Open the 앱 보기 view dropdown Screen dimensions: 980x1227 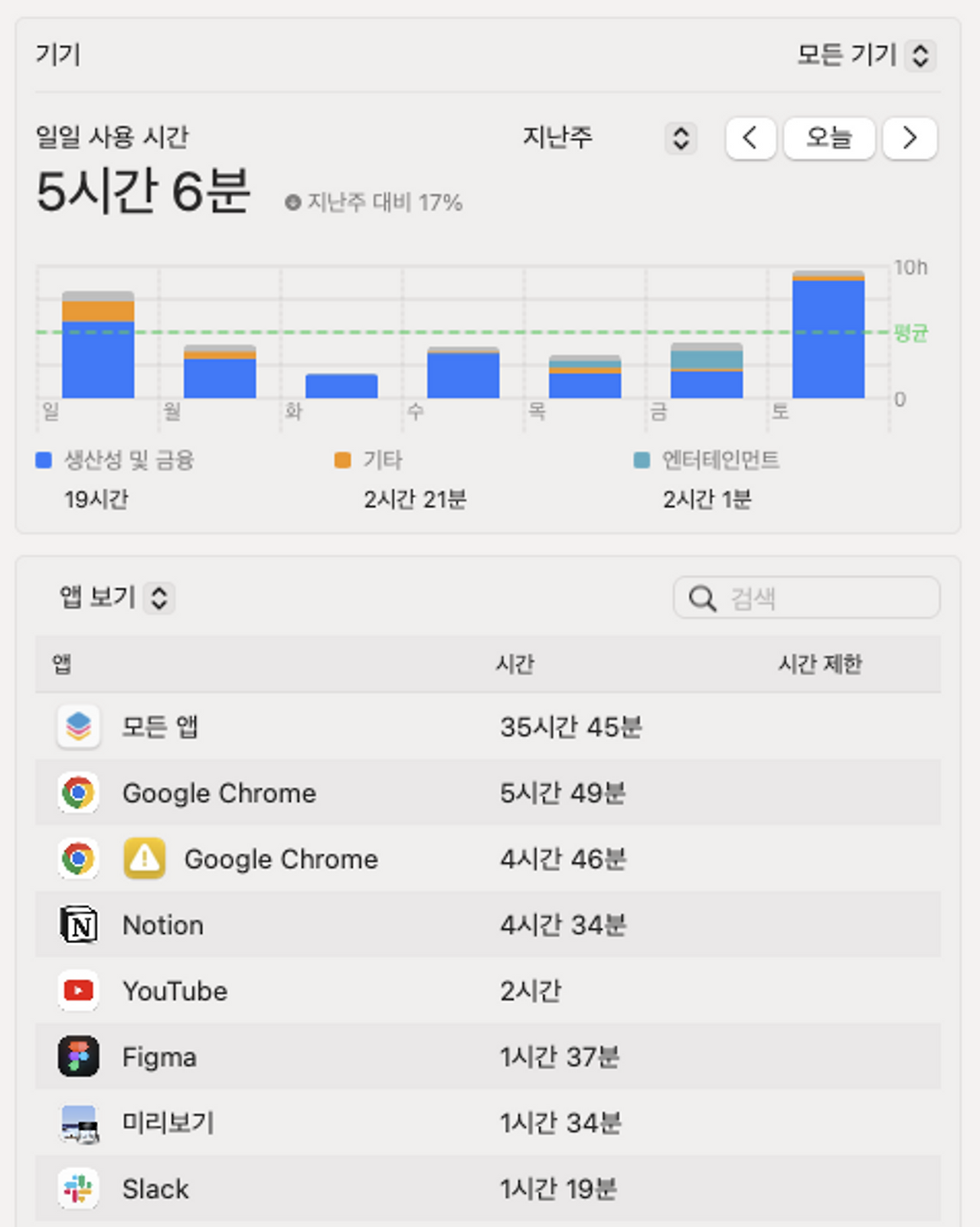coord(117,597)
